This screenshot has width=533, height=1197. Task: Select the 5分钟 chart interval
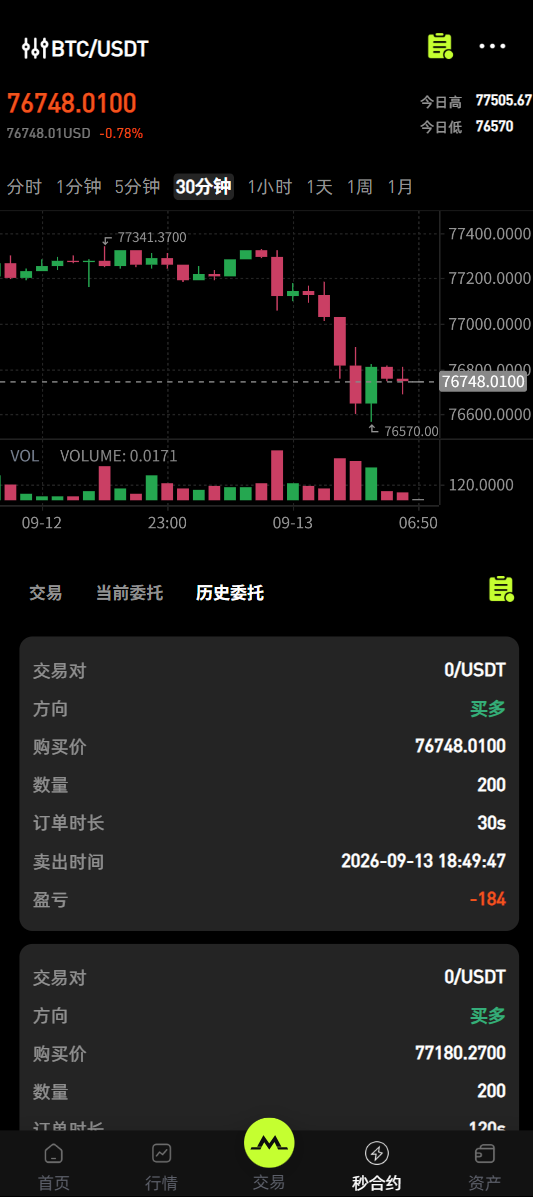click(137, 187)
